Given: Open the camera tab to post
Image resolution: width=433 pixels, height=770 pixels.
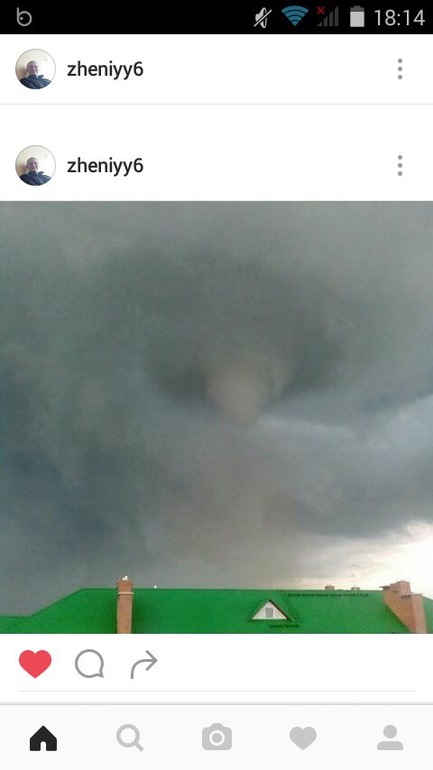Looking at the screenshot, I should click(216, 737).
